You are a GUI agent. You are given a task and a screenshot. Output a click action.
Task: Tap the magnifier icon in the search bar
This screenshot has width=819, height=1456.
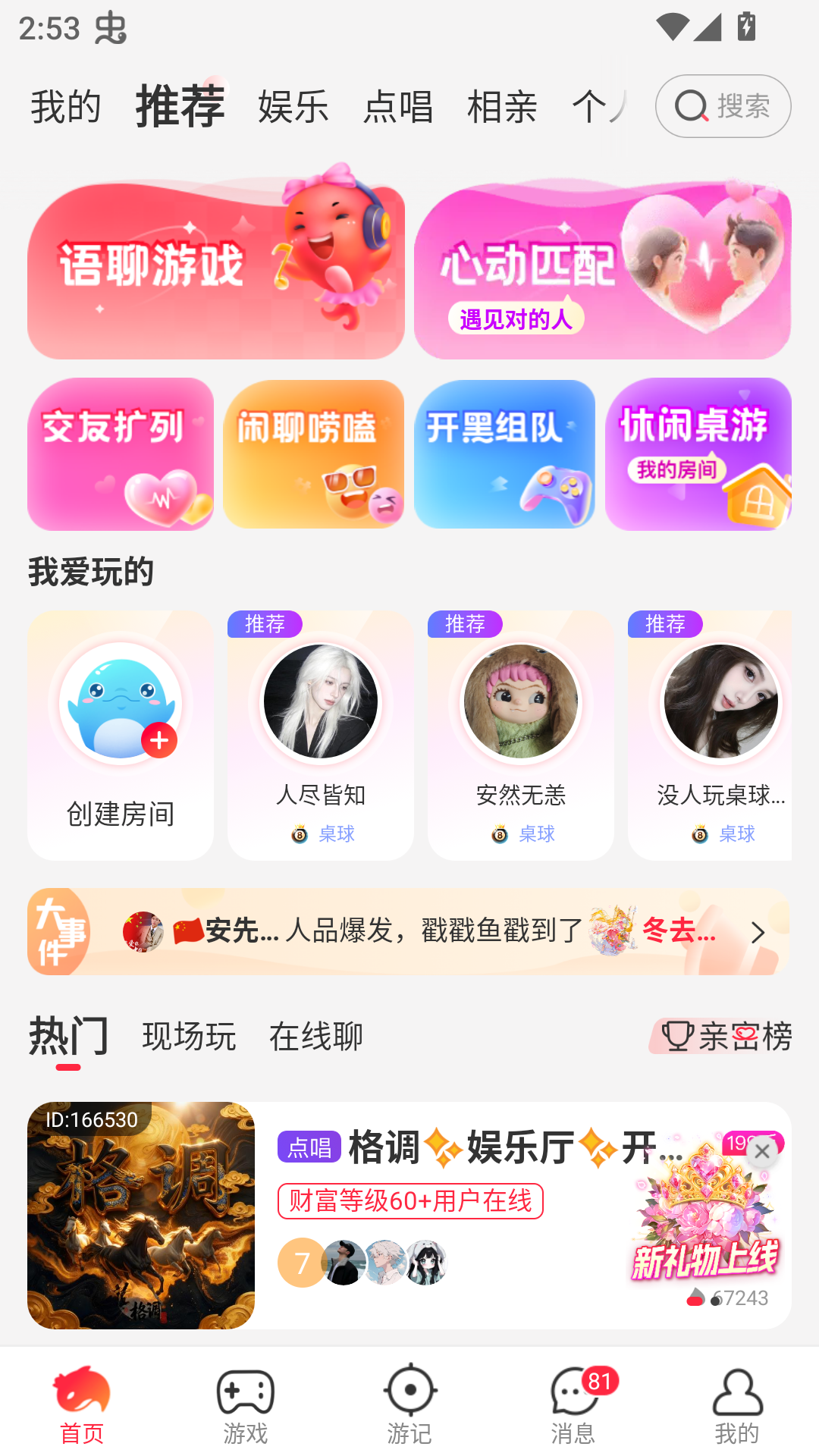click(x=691, y=105)
